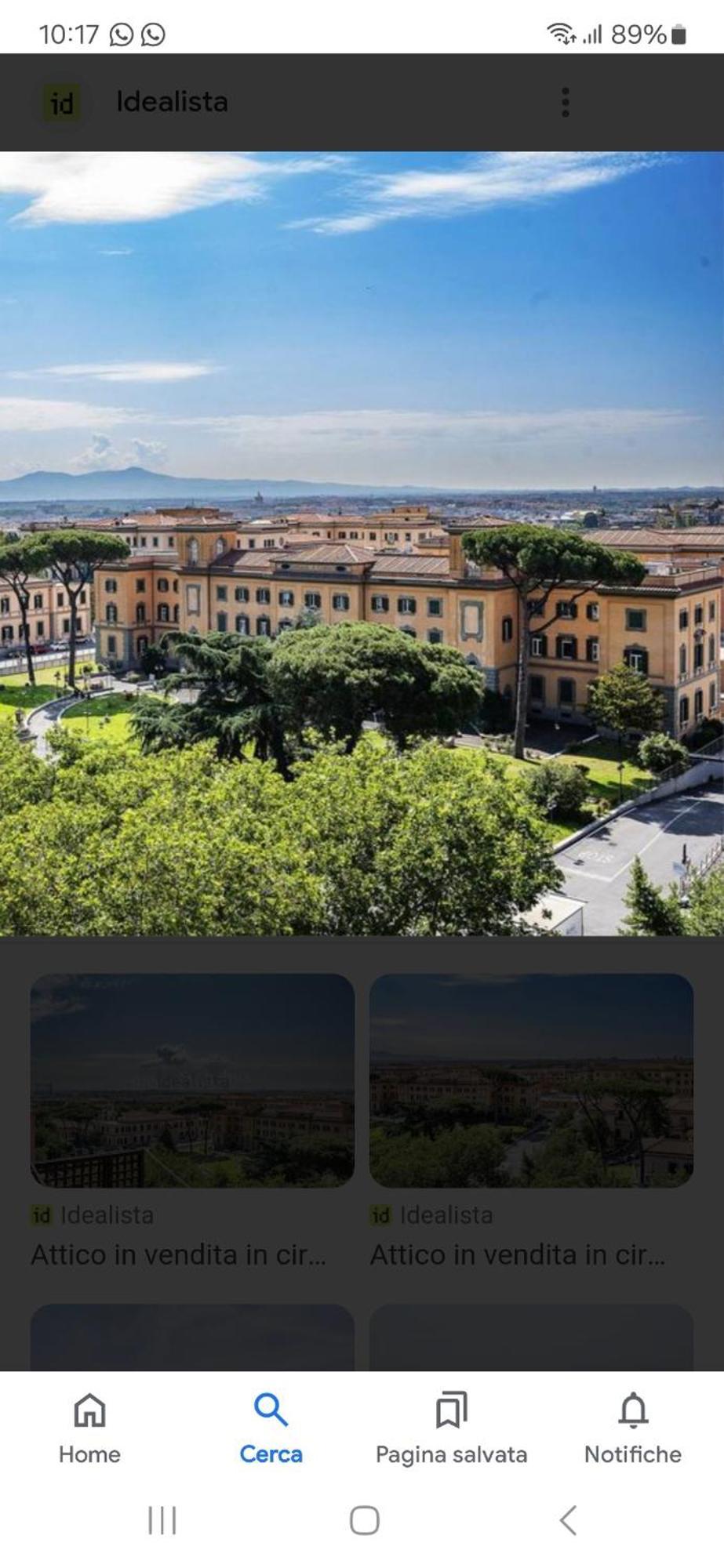The image size is (724, 1568).
Task: Tap the large rooftop view image
Action: click(x=362, y=543)
